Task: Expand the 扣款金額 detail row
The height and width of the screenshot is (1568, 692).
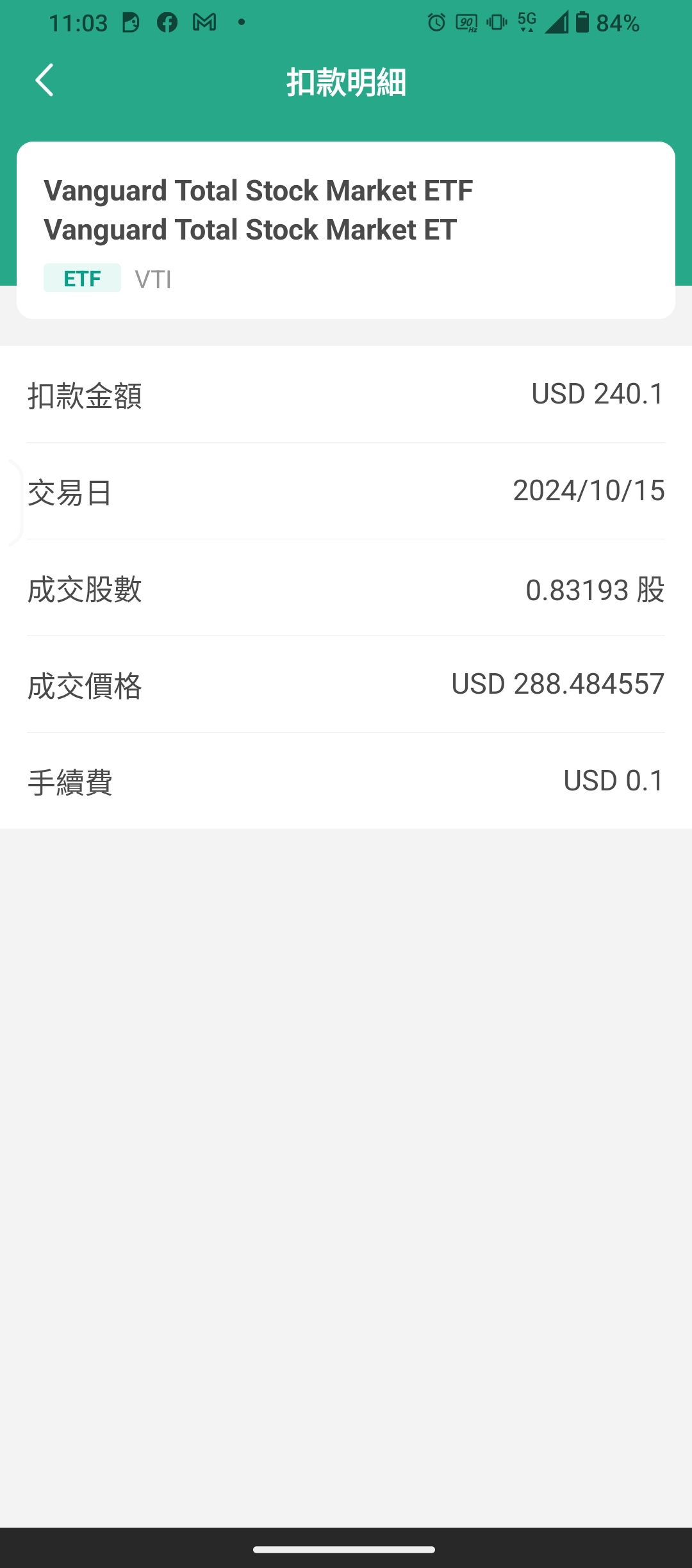Action: click(346, 395)
